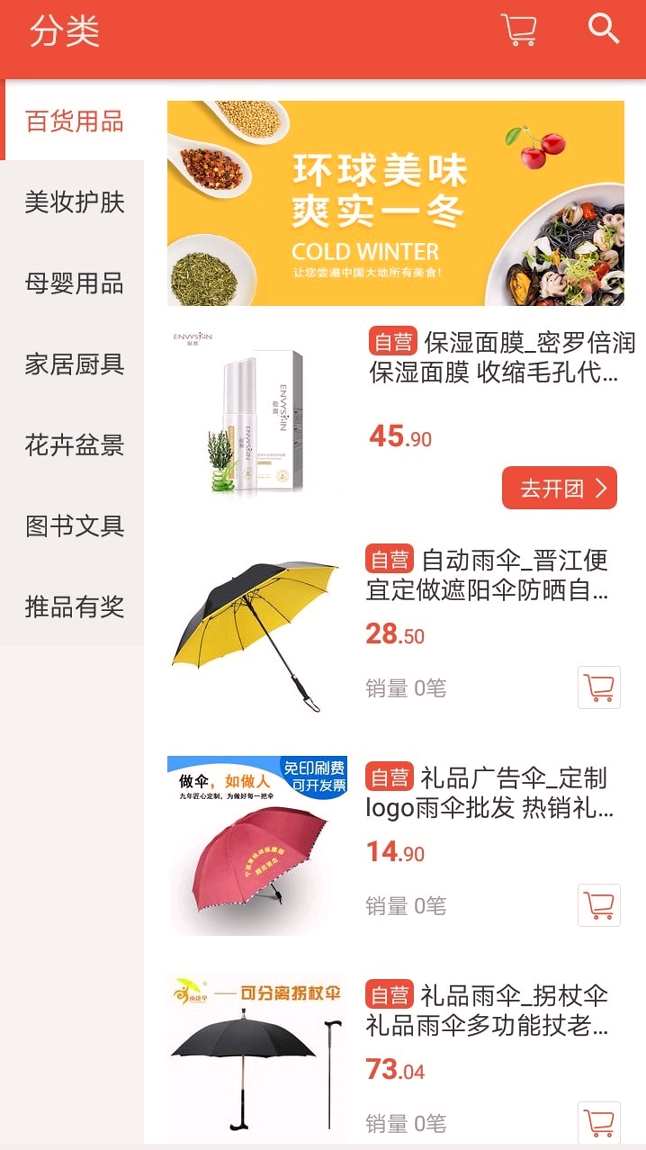Open the shopping cart in the top bar
Image resolution: width=646 pixels, height=1150 pixels.
tap(518, 30)
